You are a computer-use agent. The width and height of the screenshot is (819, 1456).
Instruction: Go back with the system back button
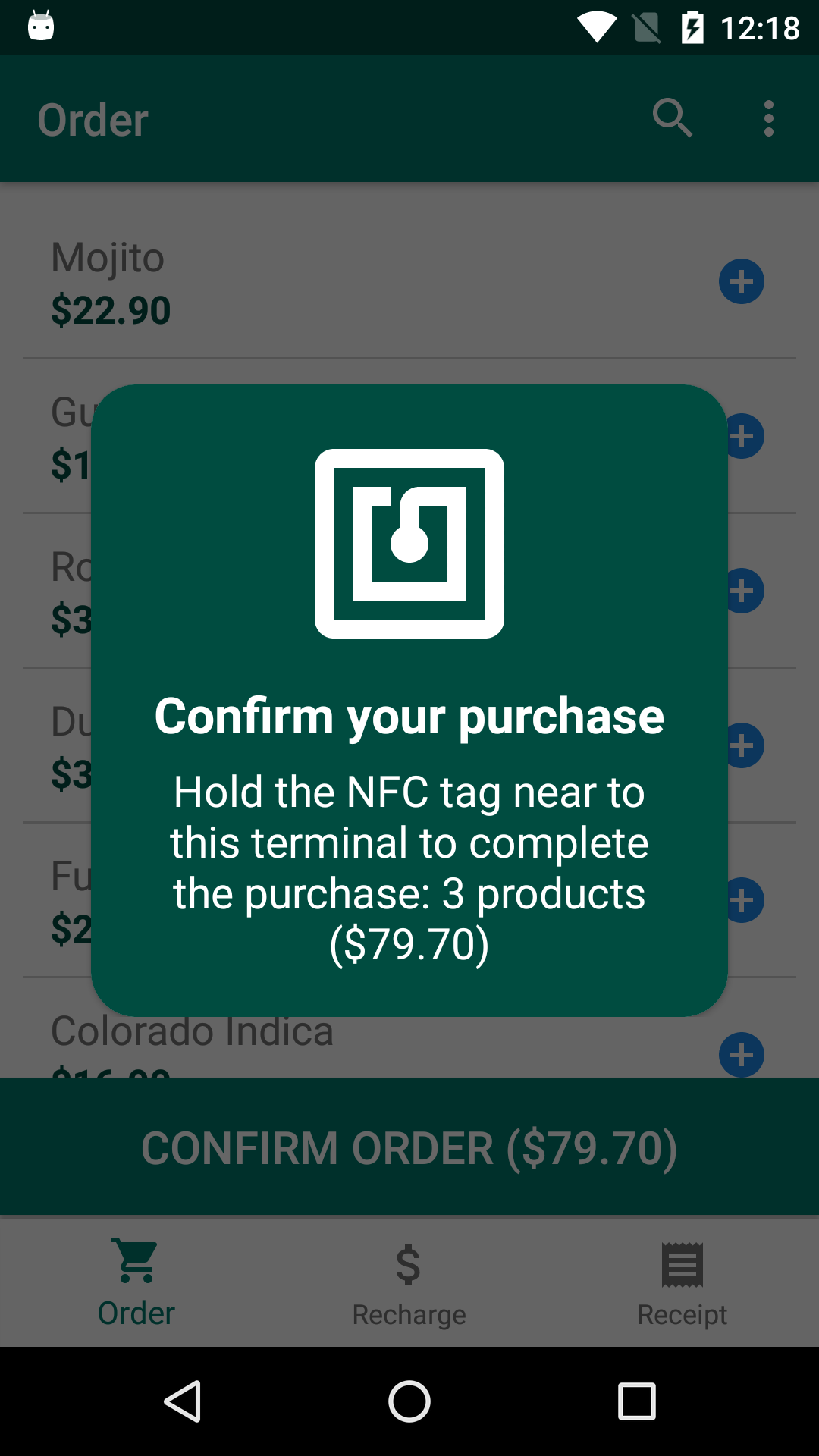tap(183, 1401)
